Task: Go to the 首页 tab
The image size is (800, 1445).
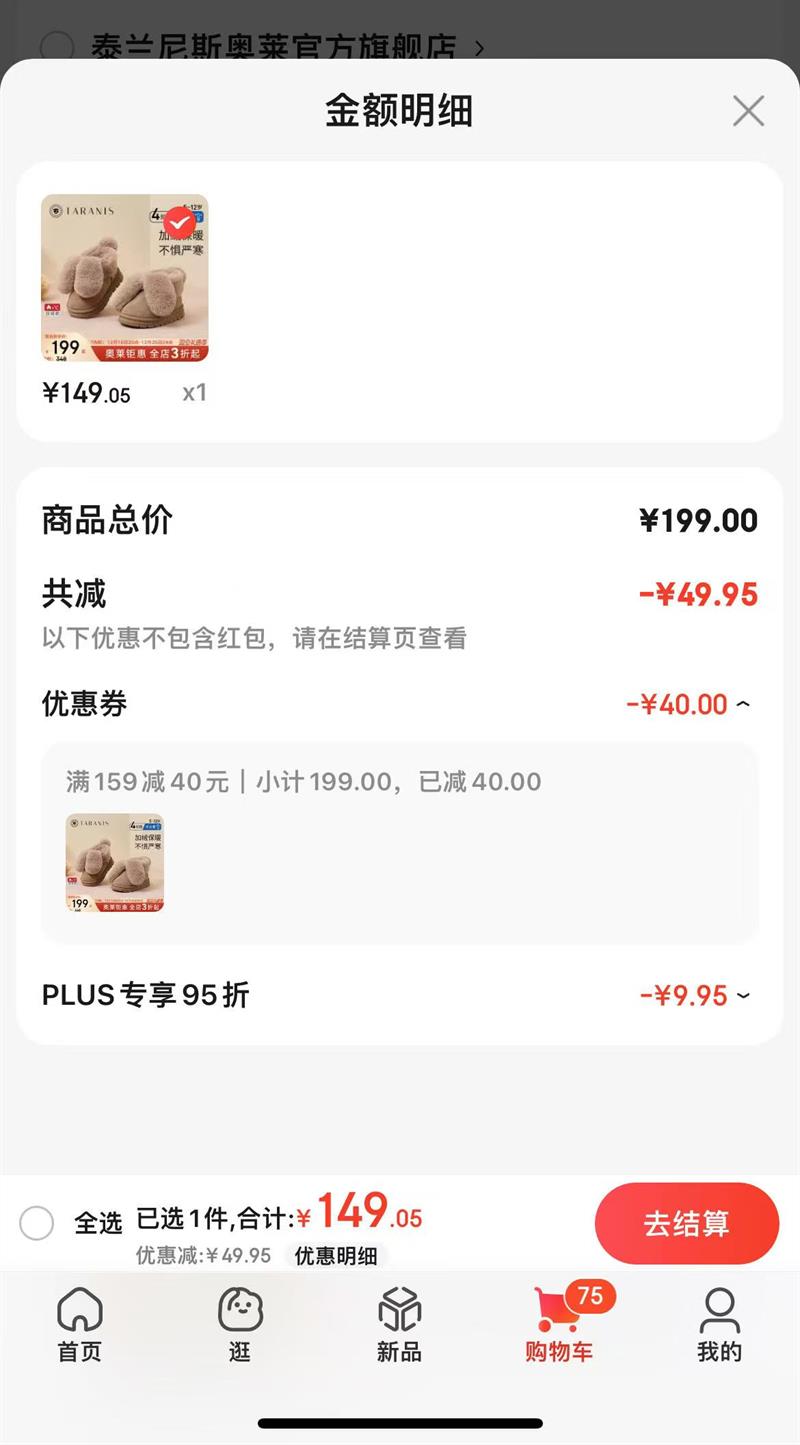Action: (x=80, y=1326)
